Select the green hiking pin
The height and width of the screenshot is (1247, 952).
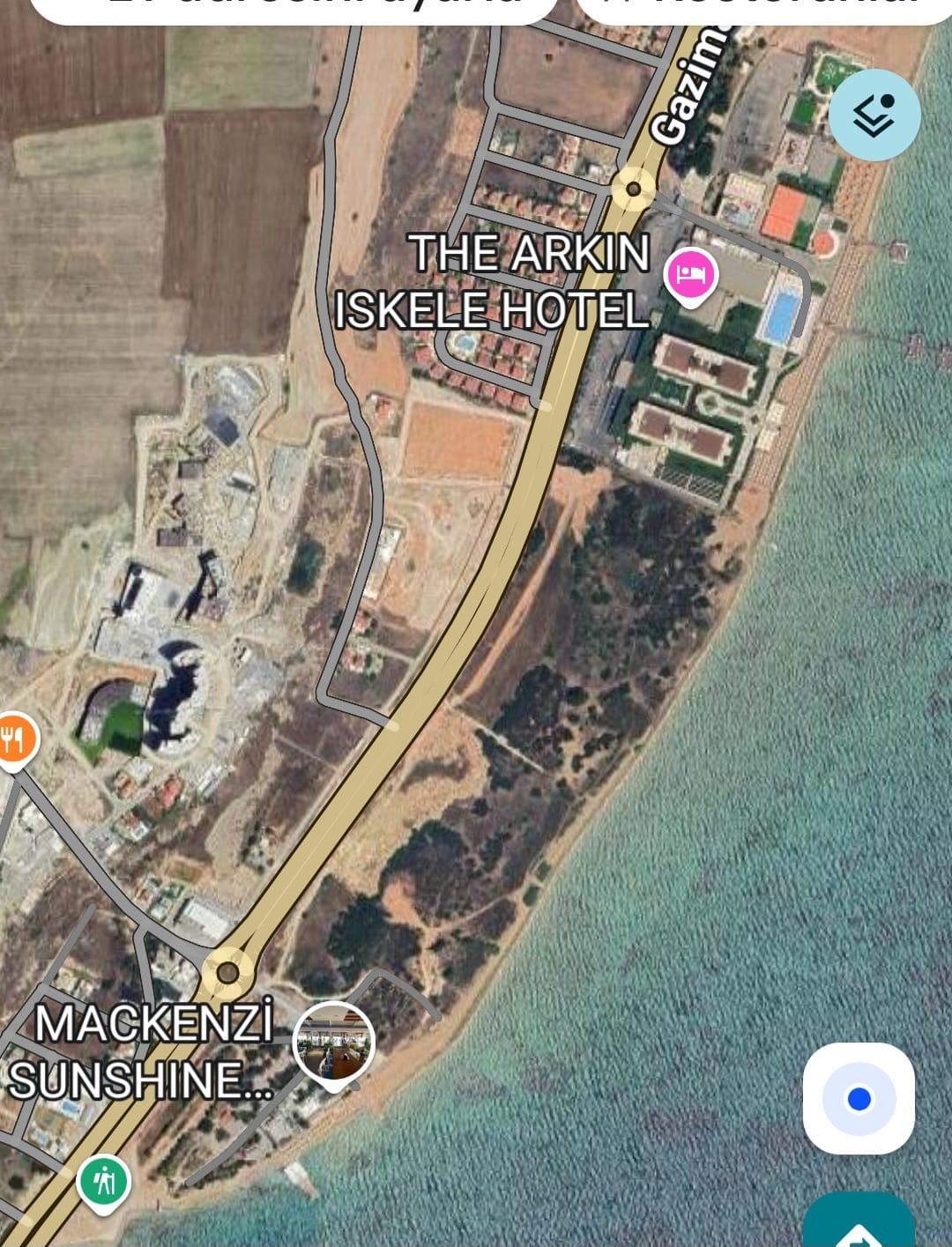pyautogui.click(x=104, y=1181)
